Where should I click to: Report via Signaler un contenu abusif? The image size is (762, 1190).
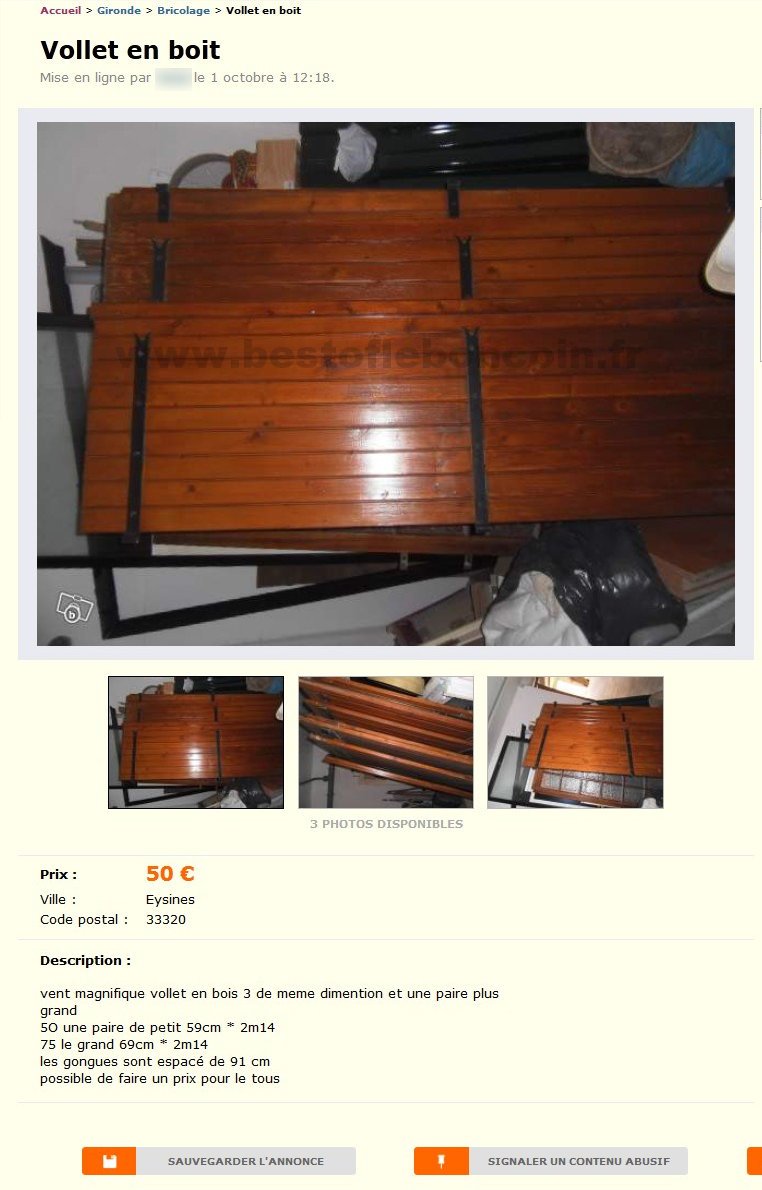coord(551,1161)
